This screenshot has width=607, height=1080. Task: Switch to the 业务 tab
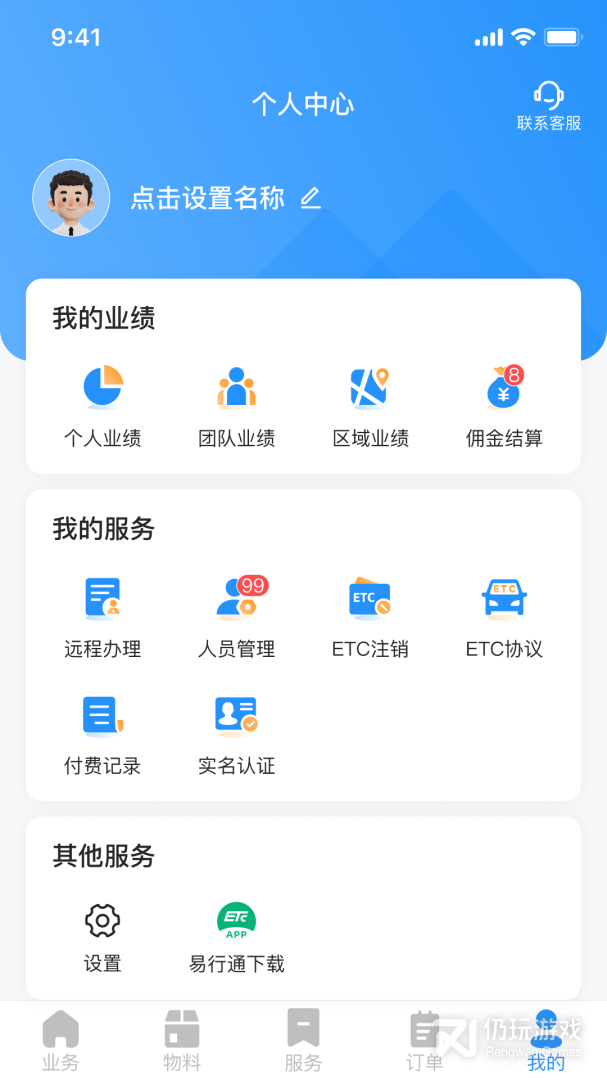[60, 1041]
